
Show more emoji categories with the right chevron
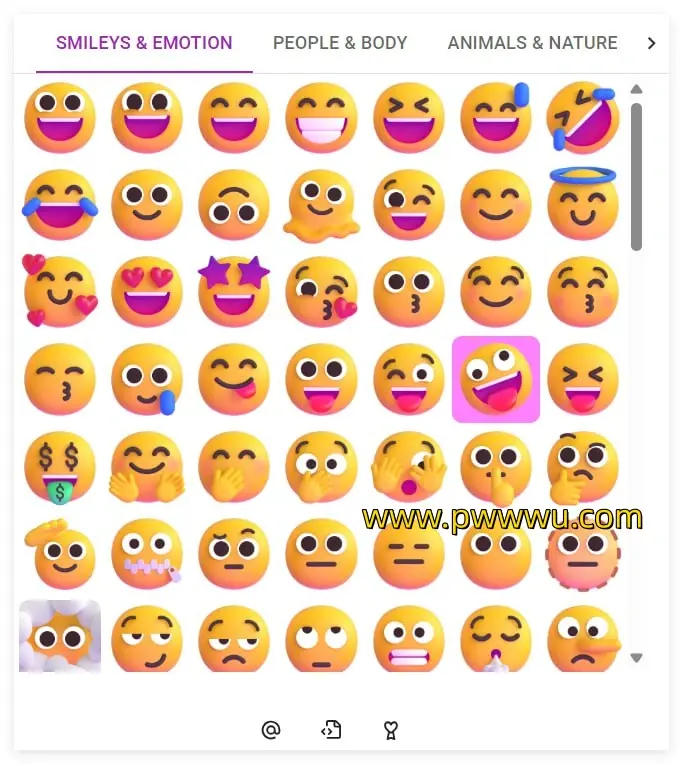(x=652, y=43)
